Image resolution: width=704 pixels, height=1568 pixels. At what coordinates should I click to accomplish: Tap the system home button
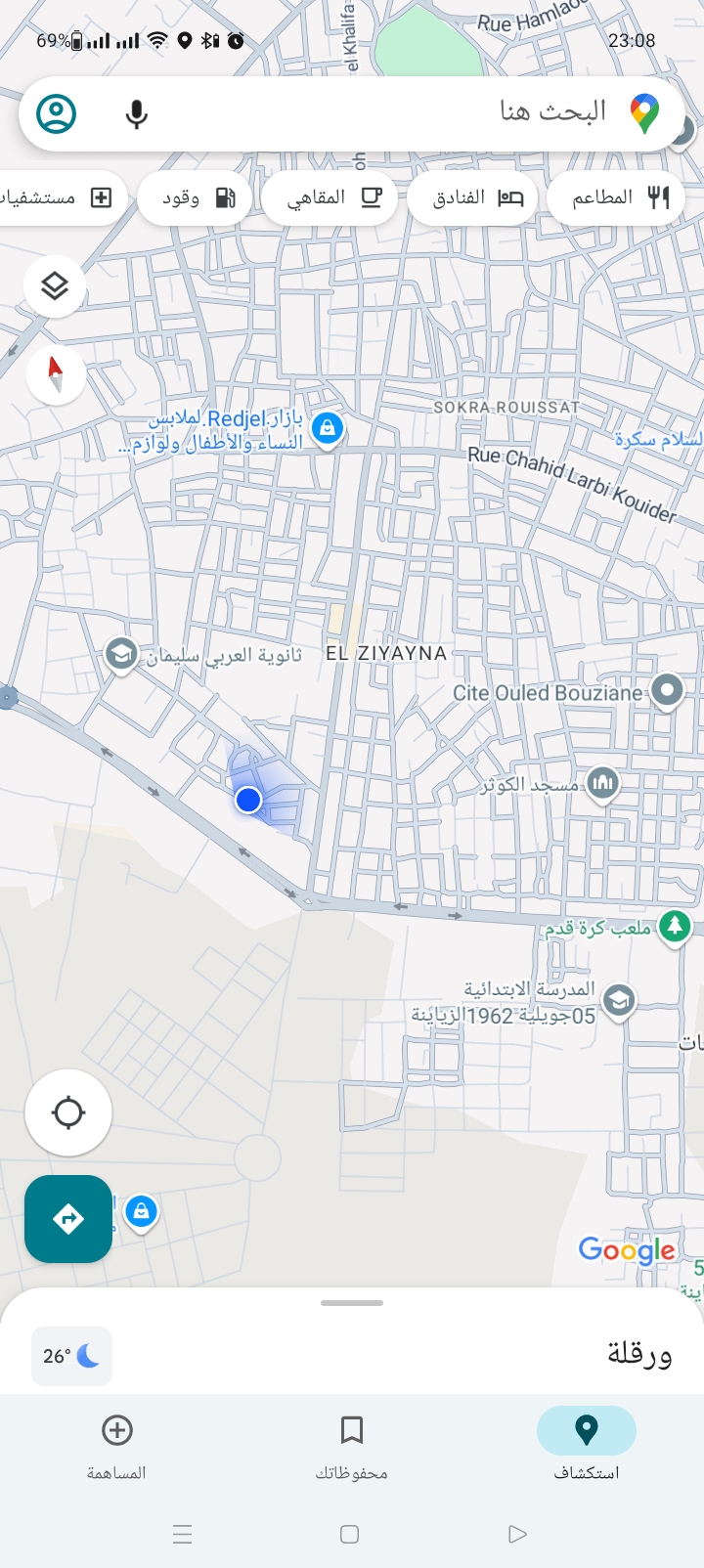tap(350, 1534)
